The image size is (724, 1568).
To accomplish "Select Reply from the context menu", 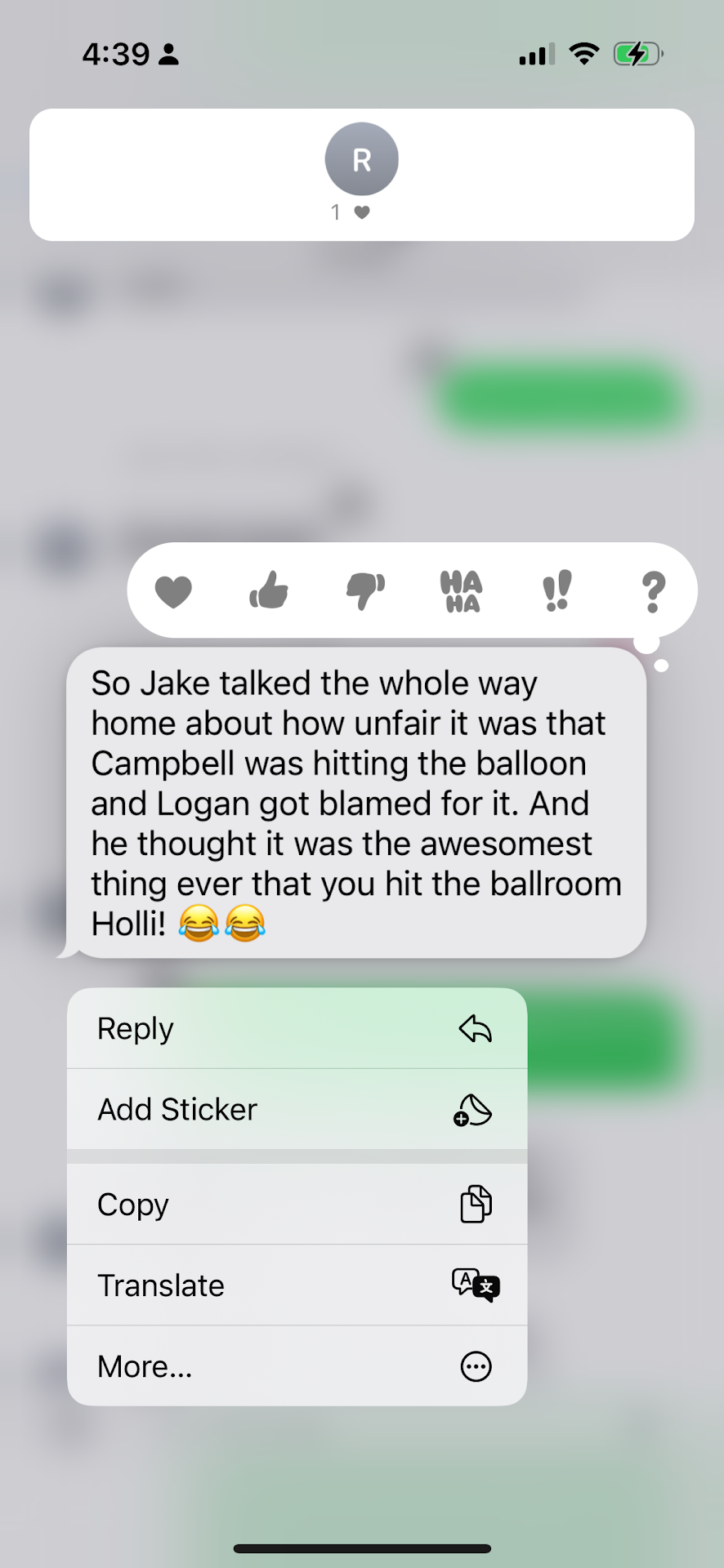I will tap(297, 1029).
